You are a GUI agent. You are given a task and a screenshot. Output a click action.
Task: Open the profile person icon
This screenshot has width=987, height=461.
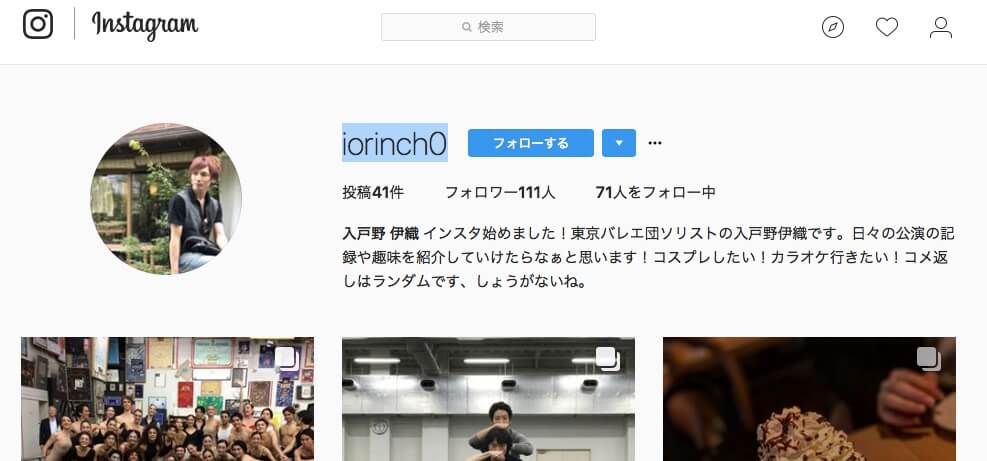coord(941,27)
